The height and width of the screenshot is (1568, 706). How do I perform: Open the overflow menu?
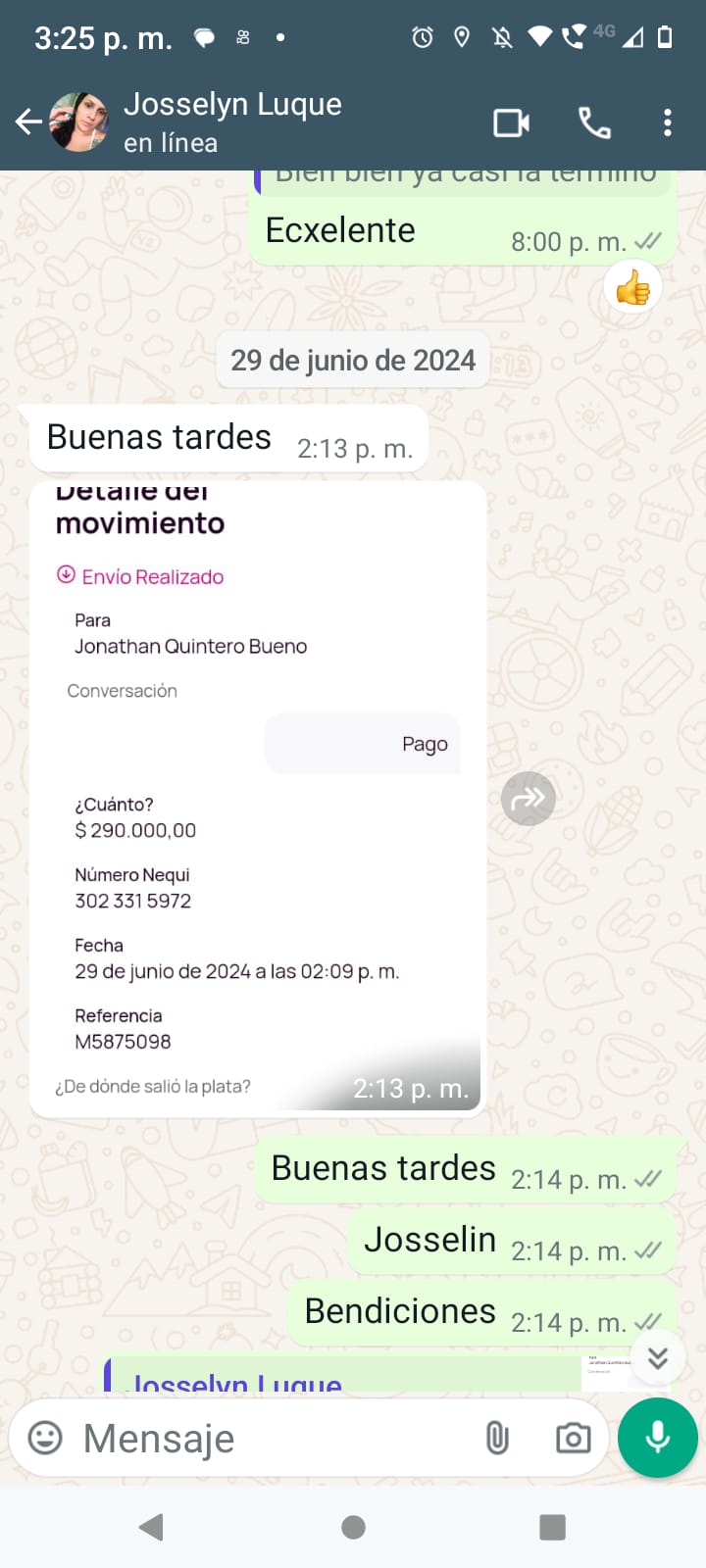point(668,122)
